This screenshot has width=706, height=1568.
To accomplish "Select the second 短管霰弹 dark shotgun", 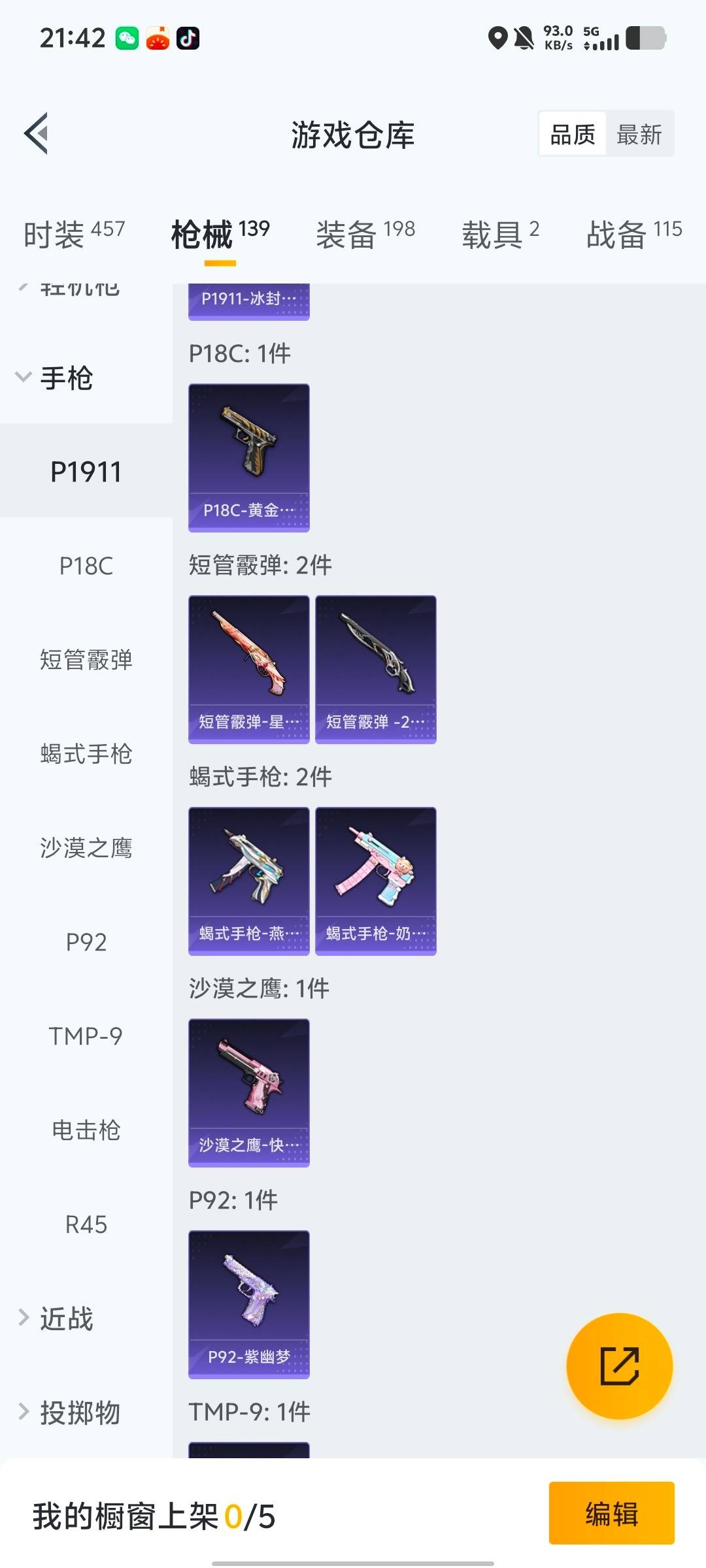I will [x=376, y=668].
